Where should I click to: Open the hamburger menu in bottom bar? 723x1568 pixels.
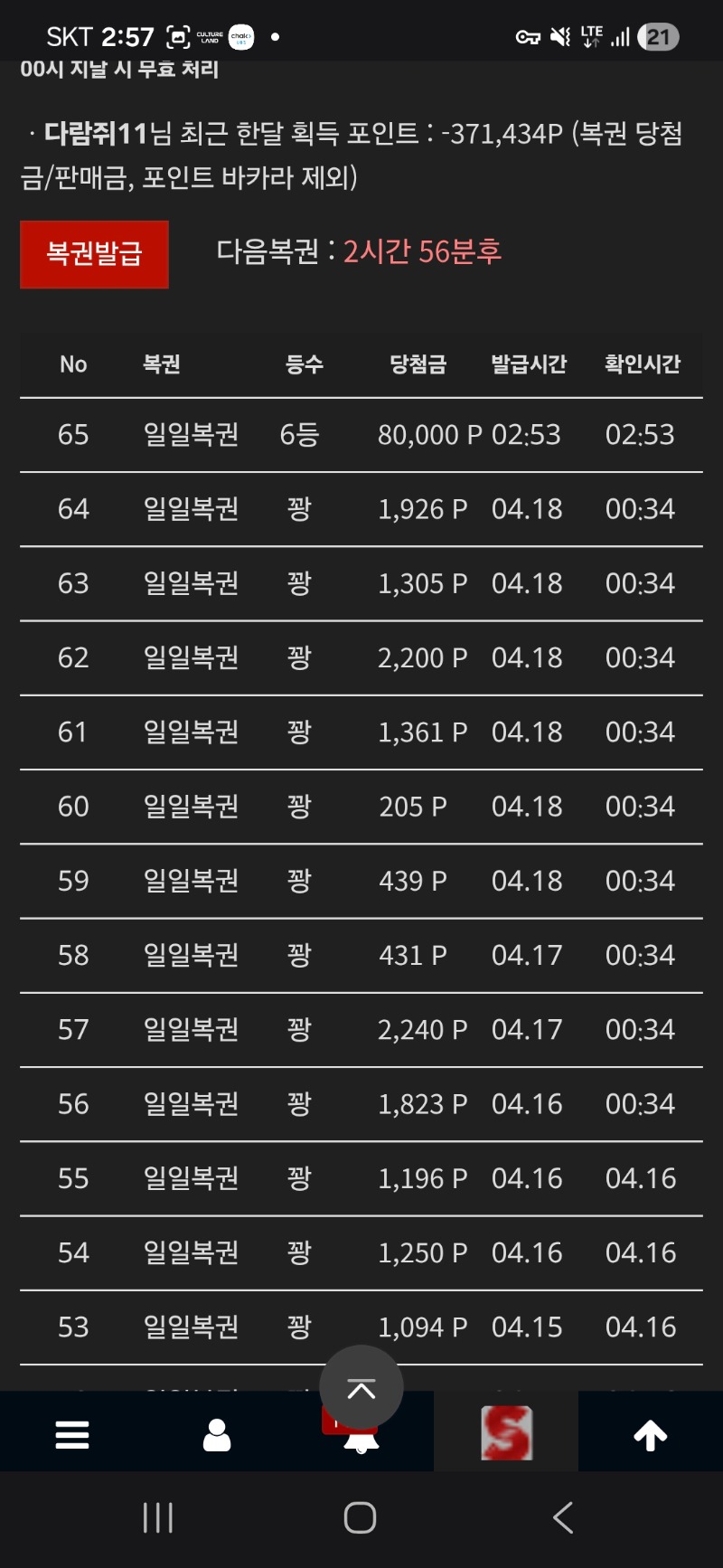click(72, 1434)
